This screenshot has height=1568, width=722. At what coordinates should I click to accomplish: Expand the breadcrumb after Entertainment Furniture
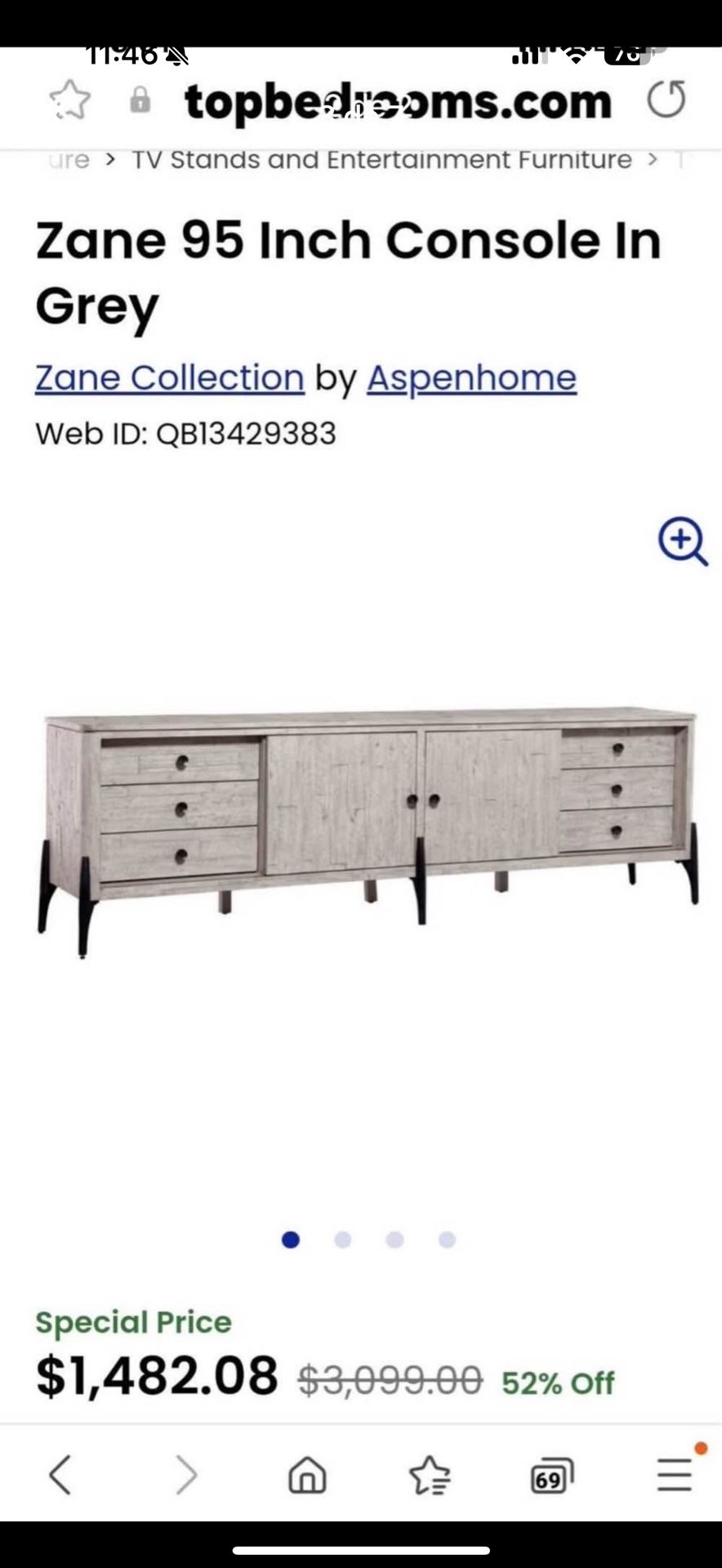652,159
